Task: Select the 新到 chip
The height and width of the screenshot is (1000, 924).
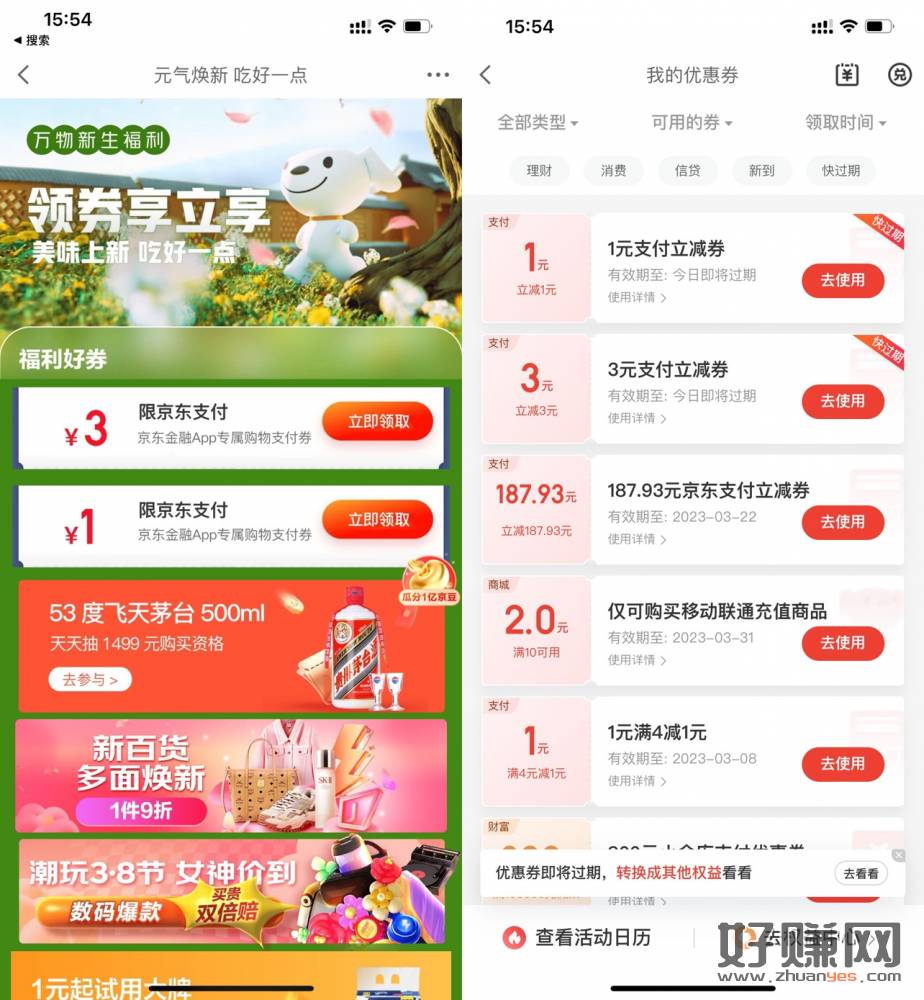Action: click(x=761, y=170)
